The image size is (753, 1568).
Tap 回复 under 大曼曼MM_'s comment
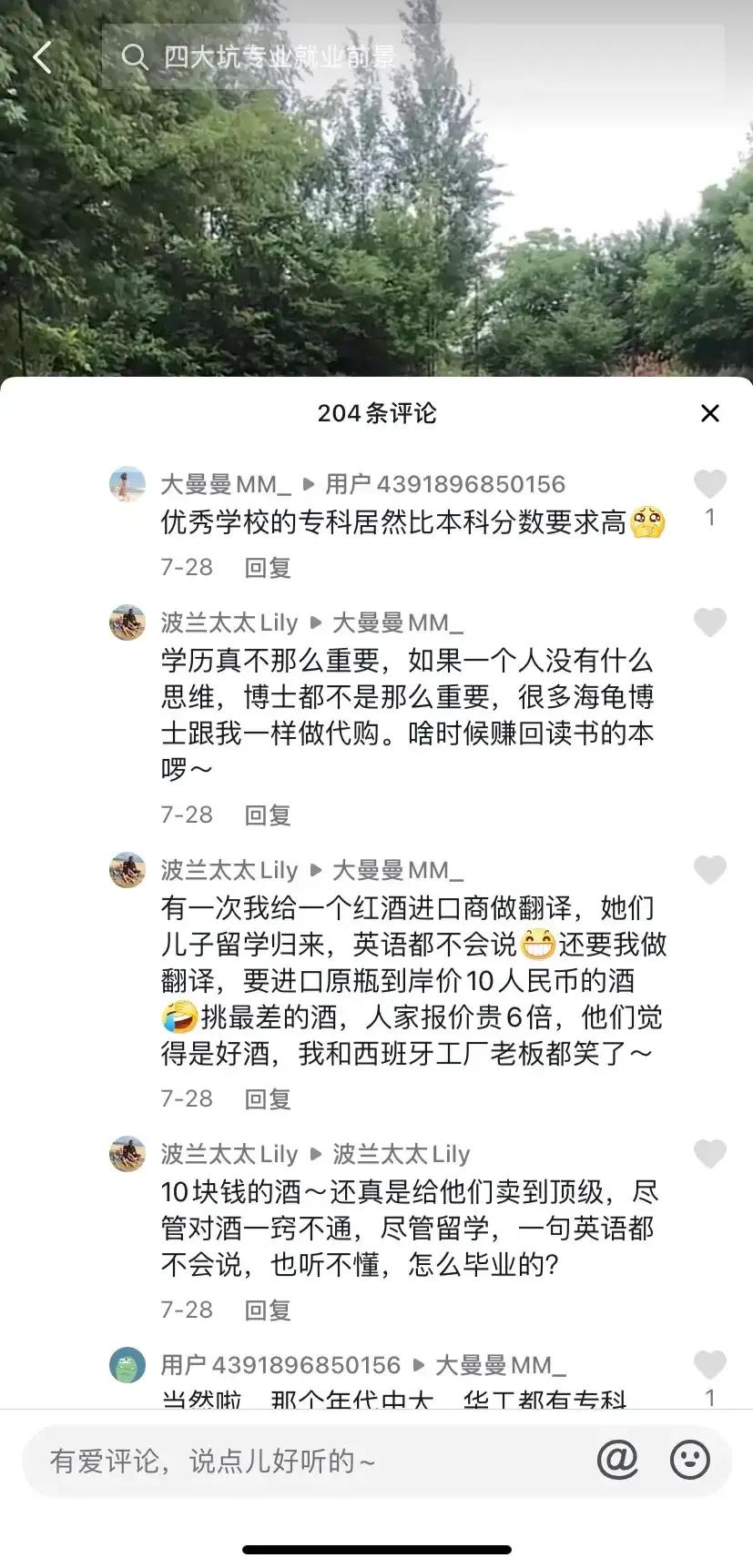click(x=269, y=567)
